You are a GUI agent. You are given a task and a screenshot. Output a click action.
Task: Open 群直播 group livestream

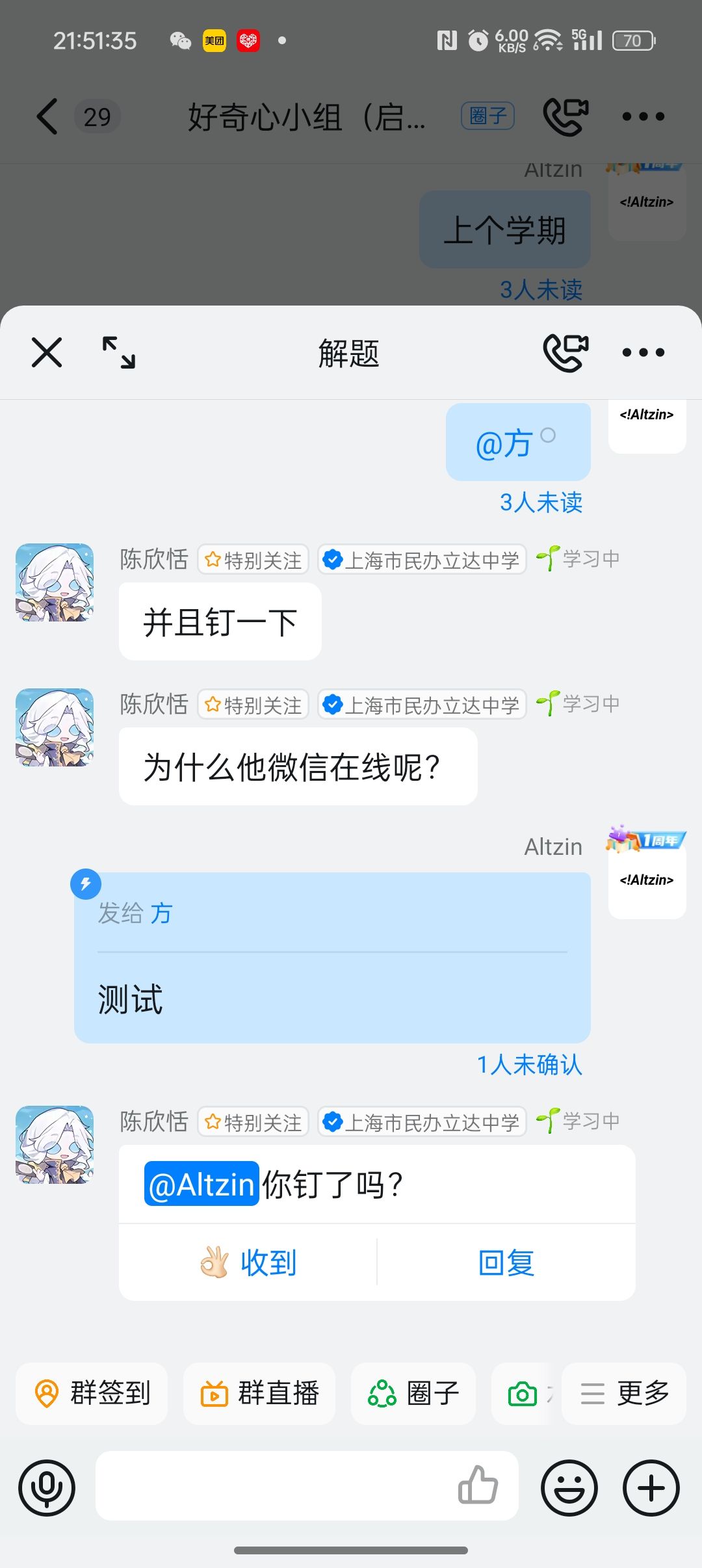pyautogui.click(x=259, y=1393)
